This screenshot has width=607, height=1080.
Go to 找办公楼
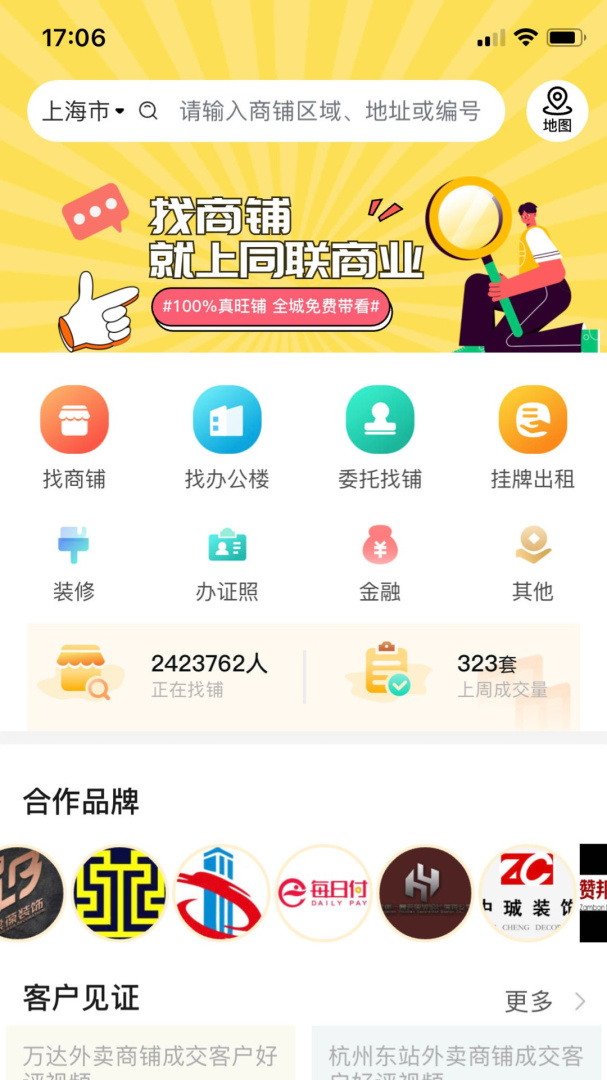pyautogui.click(x=227, y=438)
